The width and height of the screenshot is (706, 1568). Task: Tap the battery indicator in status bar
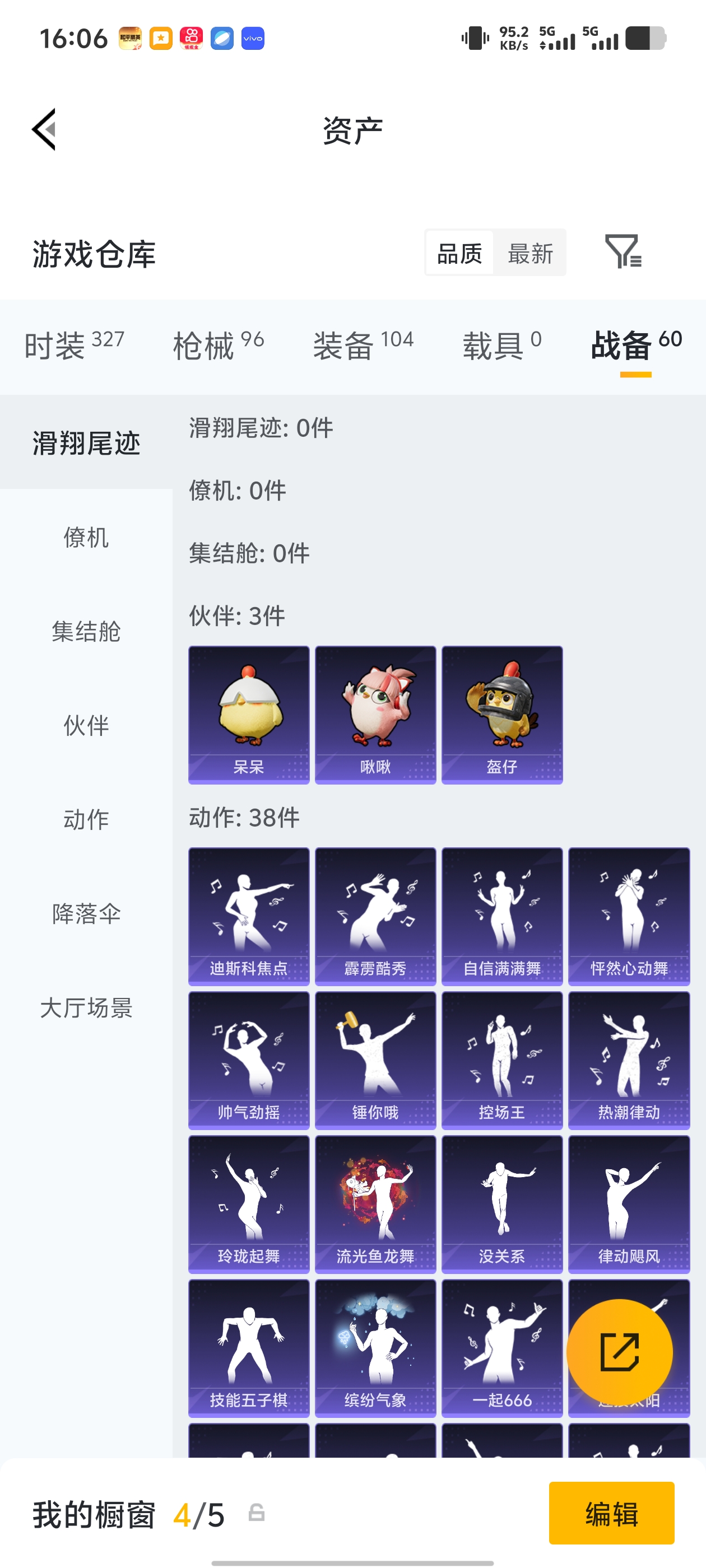[645, 38]
